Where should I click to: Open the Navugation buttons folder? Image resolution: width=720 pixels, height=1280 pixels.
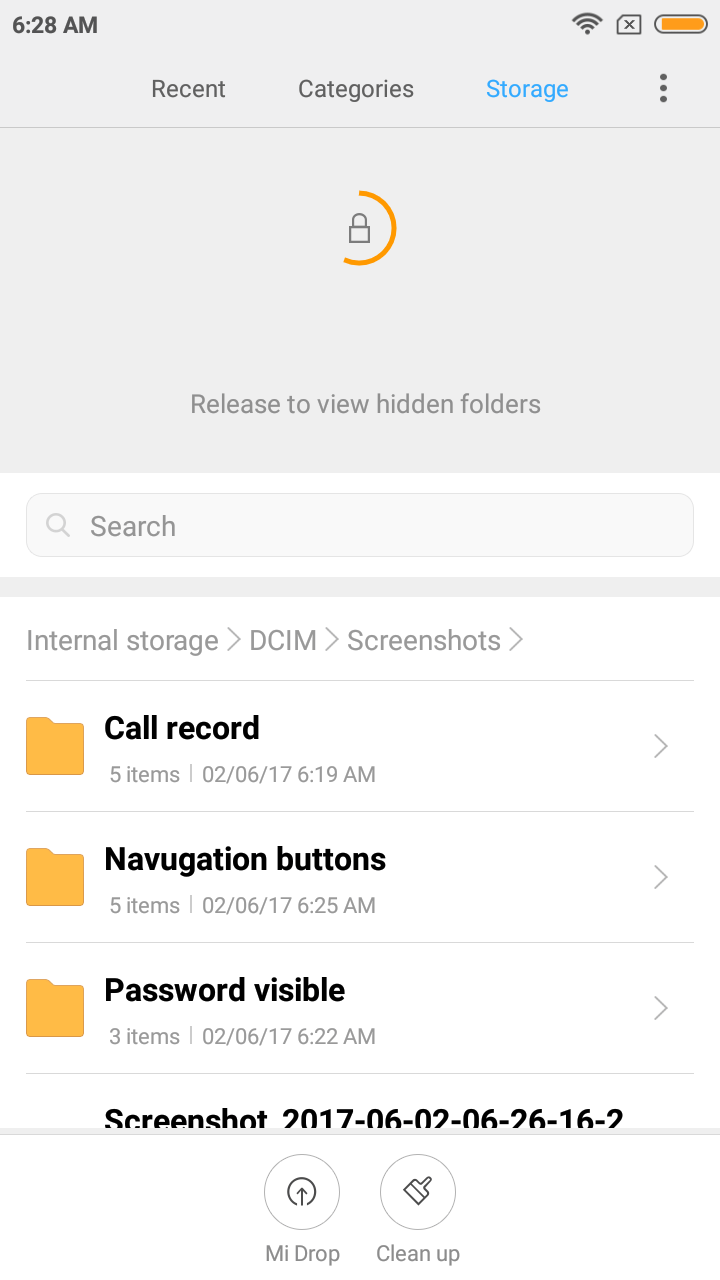coord(360,878)
